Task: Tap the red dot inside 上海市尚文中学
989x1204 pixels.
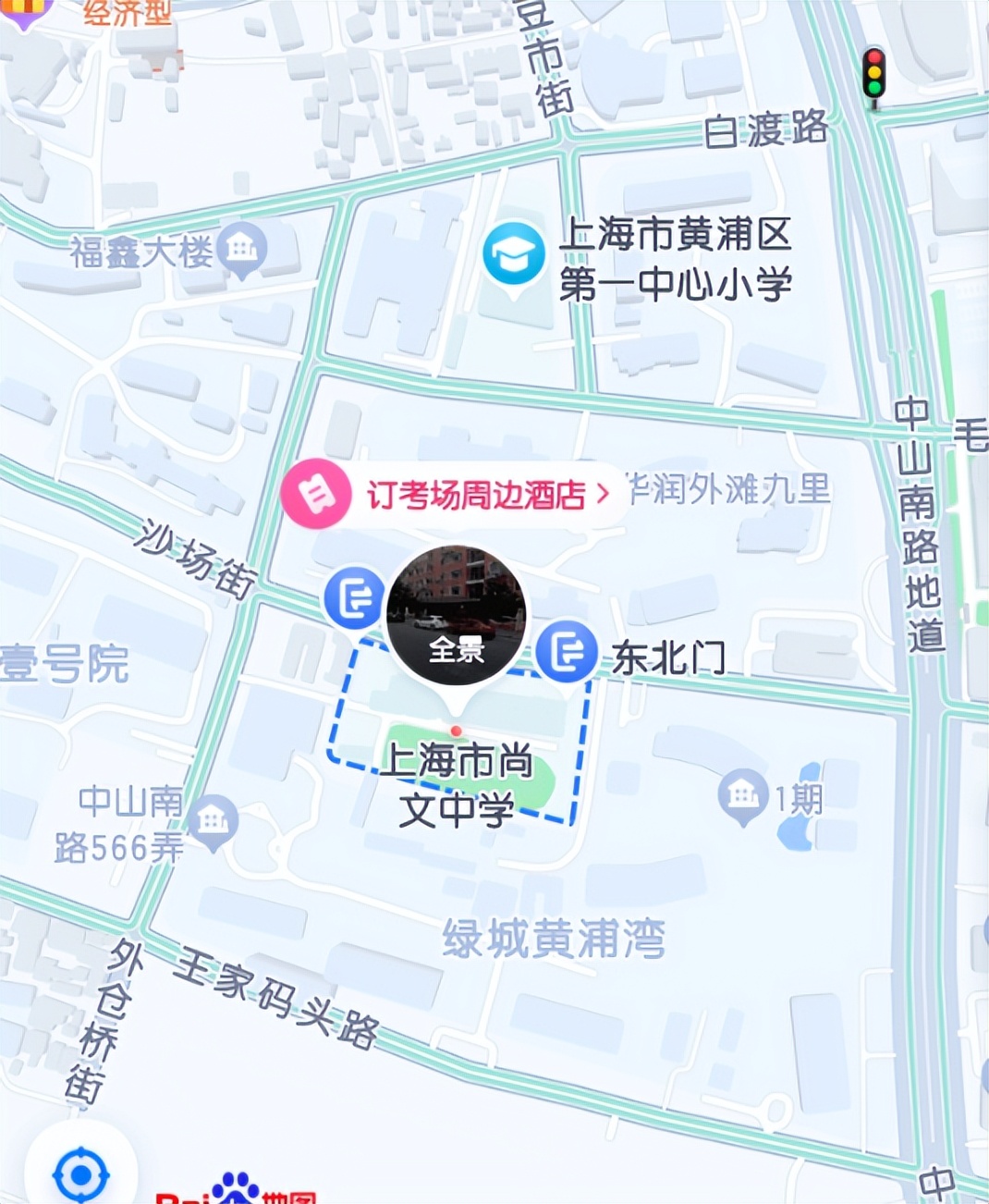Action: tap(458, 730)
